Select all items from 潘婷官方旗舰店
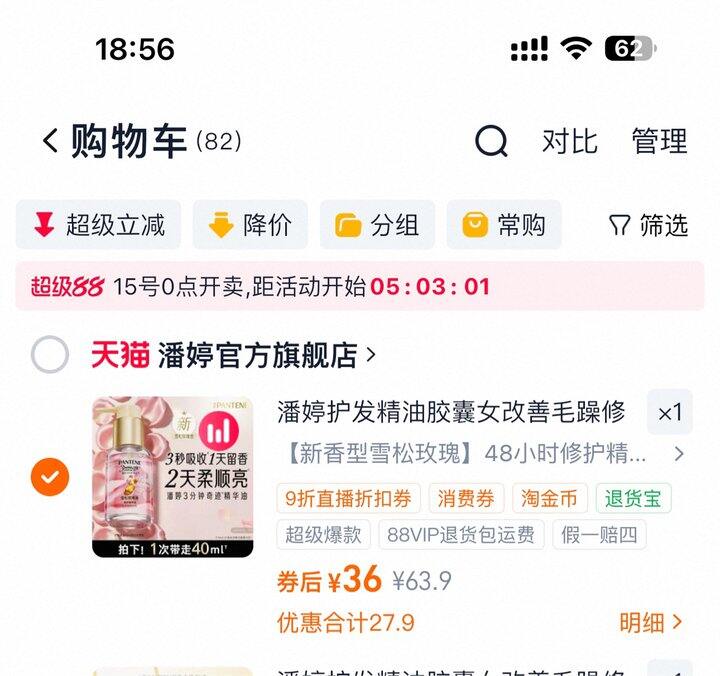The height and width of the screenshot is (676, 720). 50,355
